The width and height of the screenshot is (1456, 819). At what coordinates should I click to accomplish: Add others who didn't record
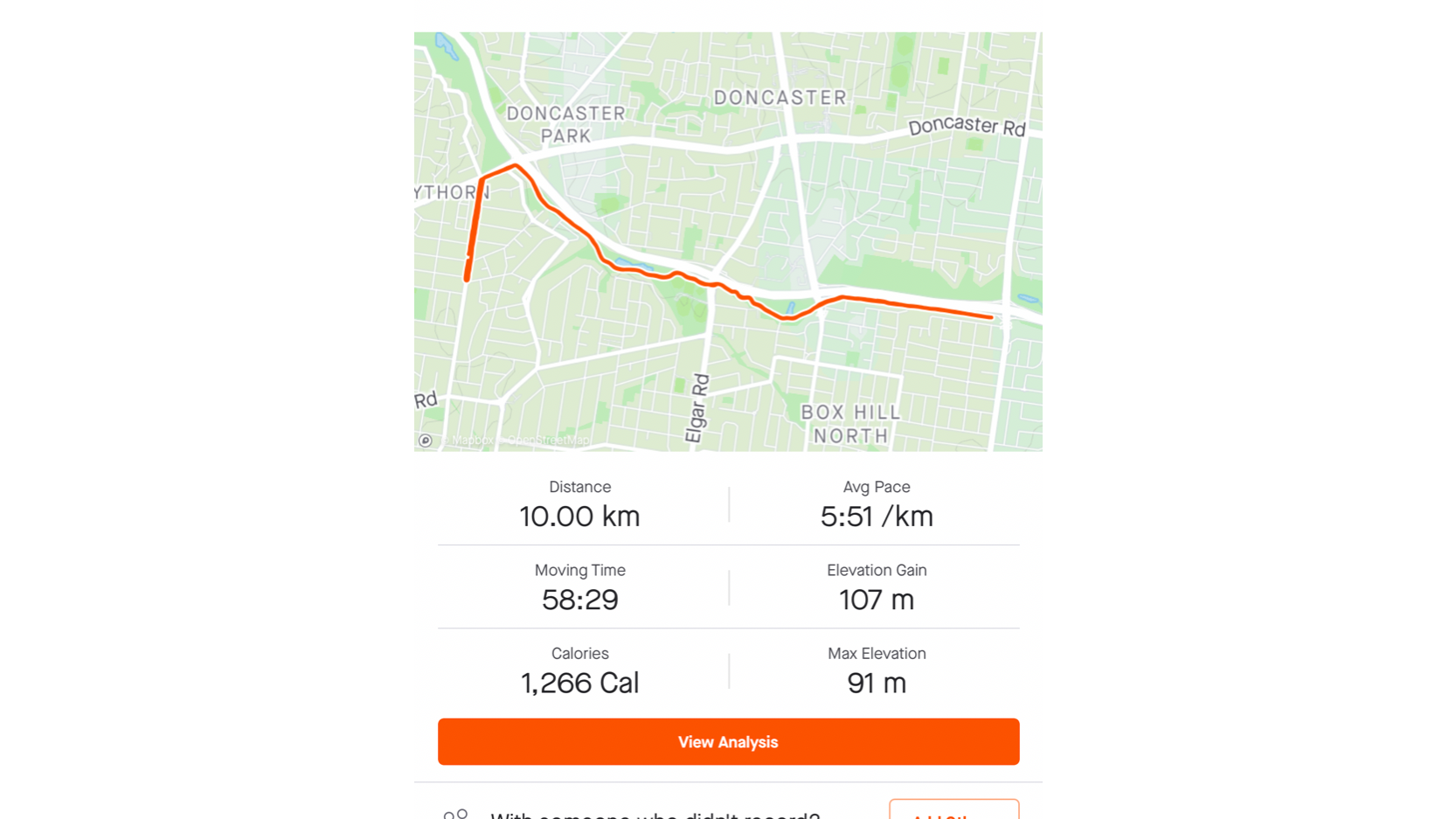pyautogui.click(x=953, y=810)
